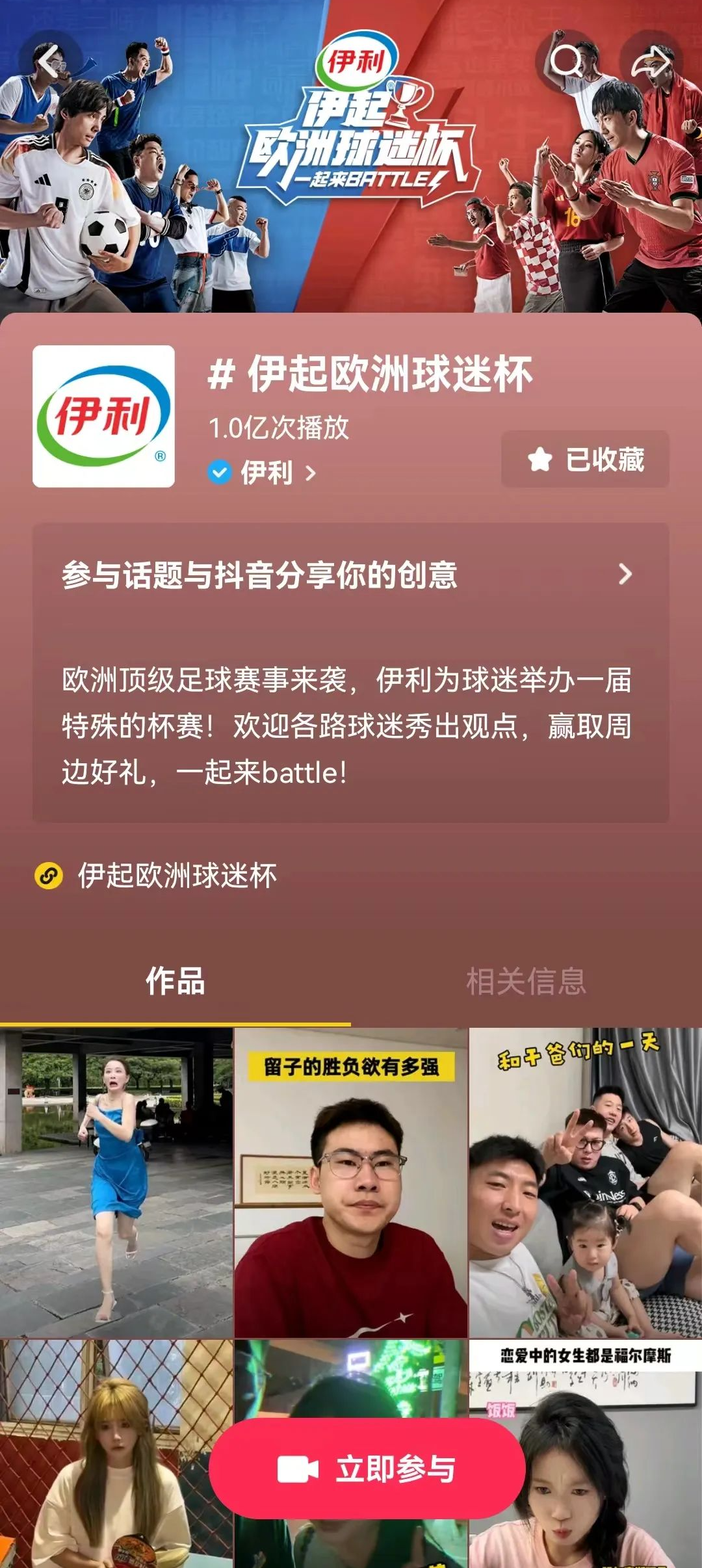
Task: Go back using the top-left arrow
Action: coord(49,61)
